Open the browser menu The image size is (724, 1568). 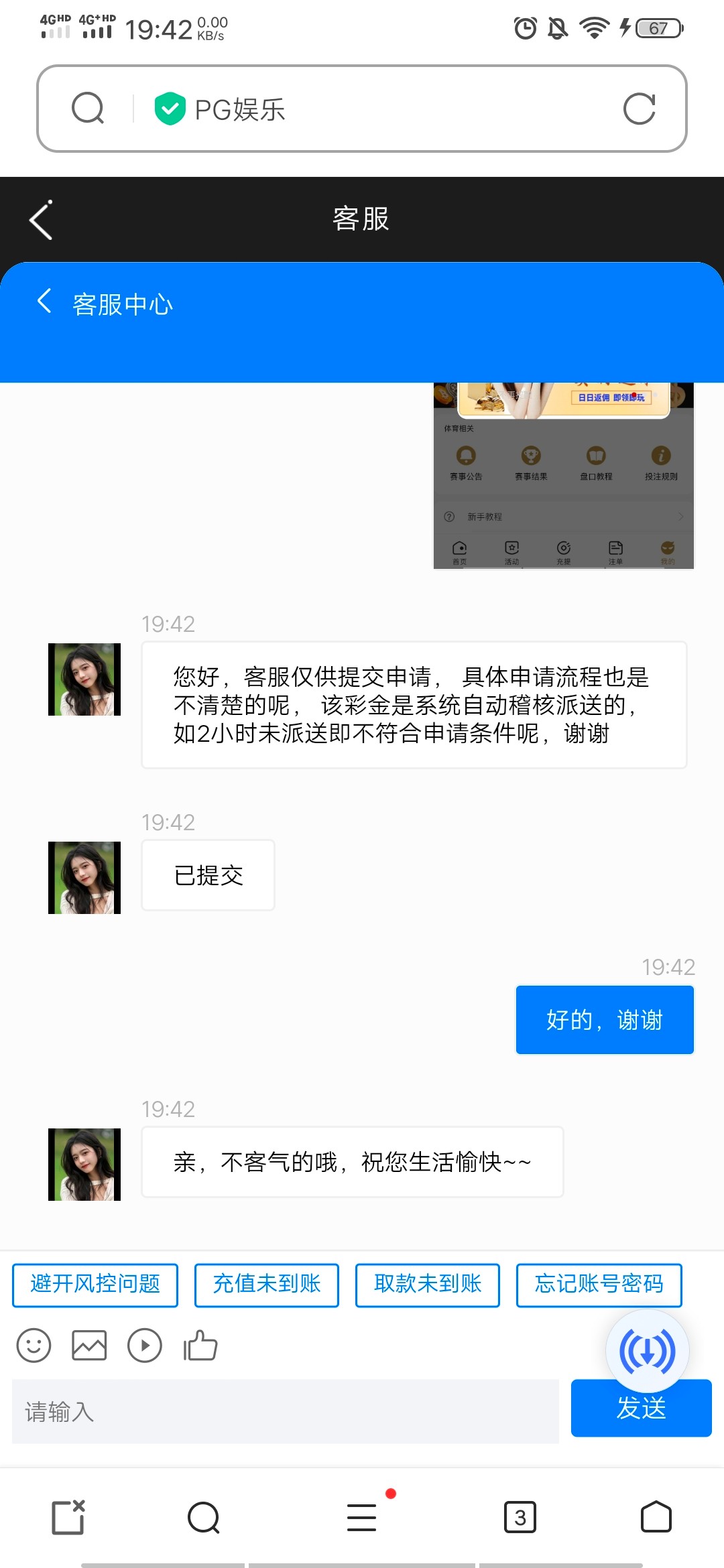pyautogui.click(x=361, y=1518)
